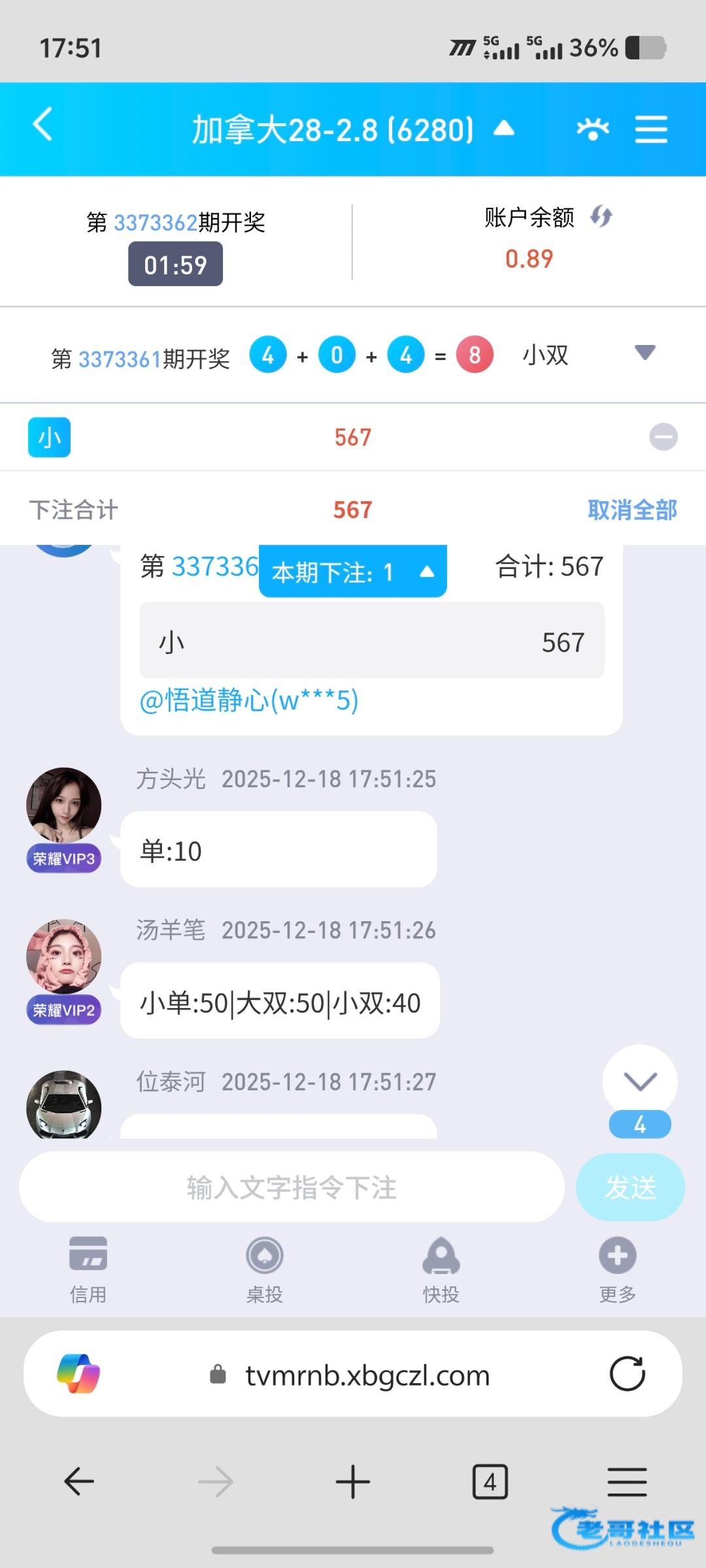Expand the past draw results dropdown
Viewport: 706px width, 1568px height.
coord(645,353)
